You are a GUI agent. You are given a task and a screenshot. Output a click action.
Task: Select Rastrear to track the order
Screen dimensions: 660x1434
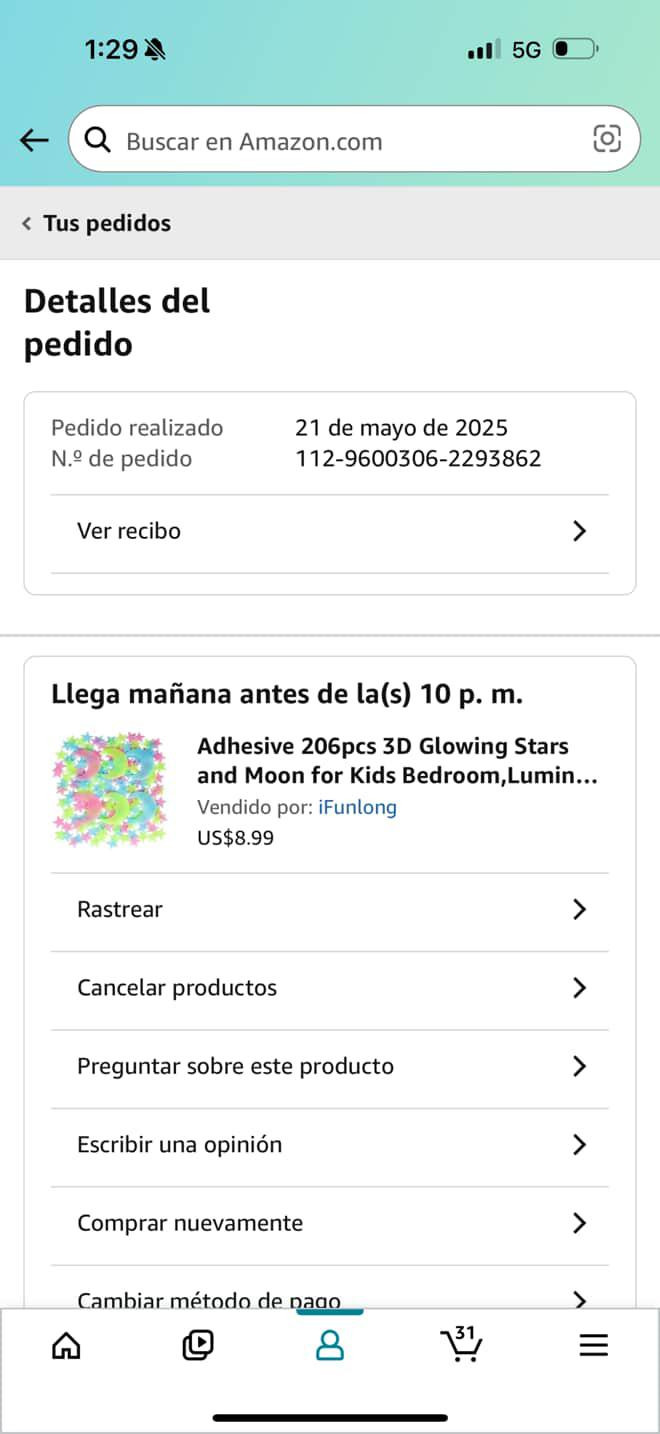point(329,910)
